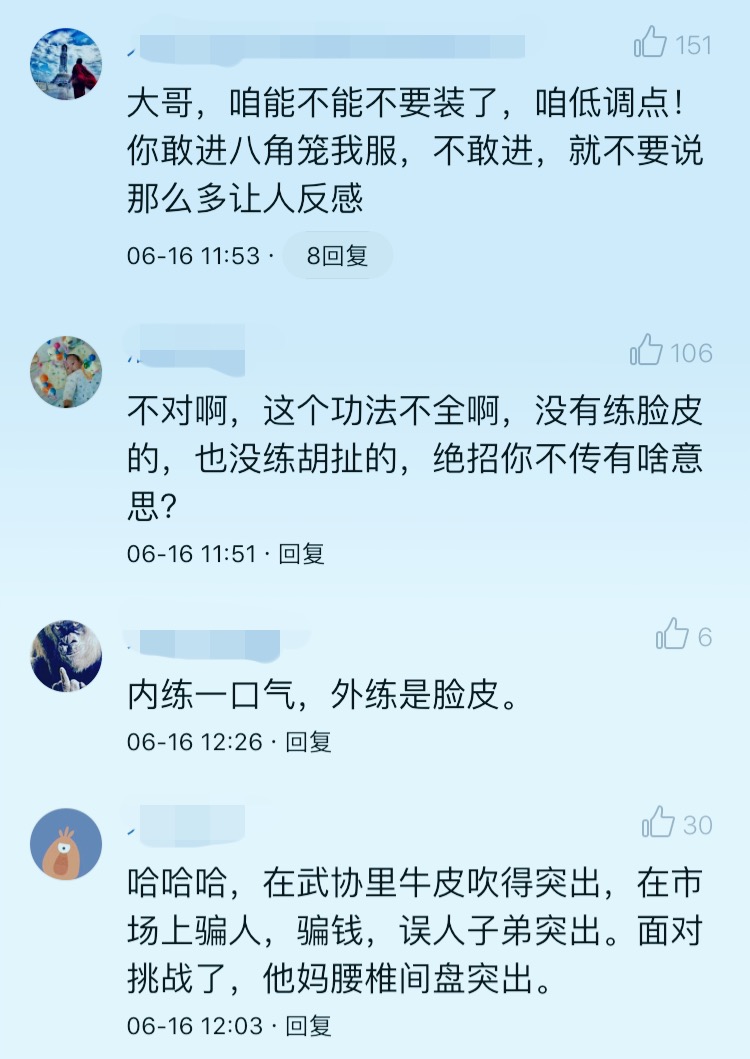Select the like icon beside count 6
This screenshot has height=1059, width=750.
point(674,635)
